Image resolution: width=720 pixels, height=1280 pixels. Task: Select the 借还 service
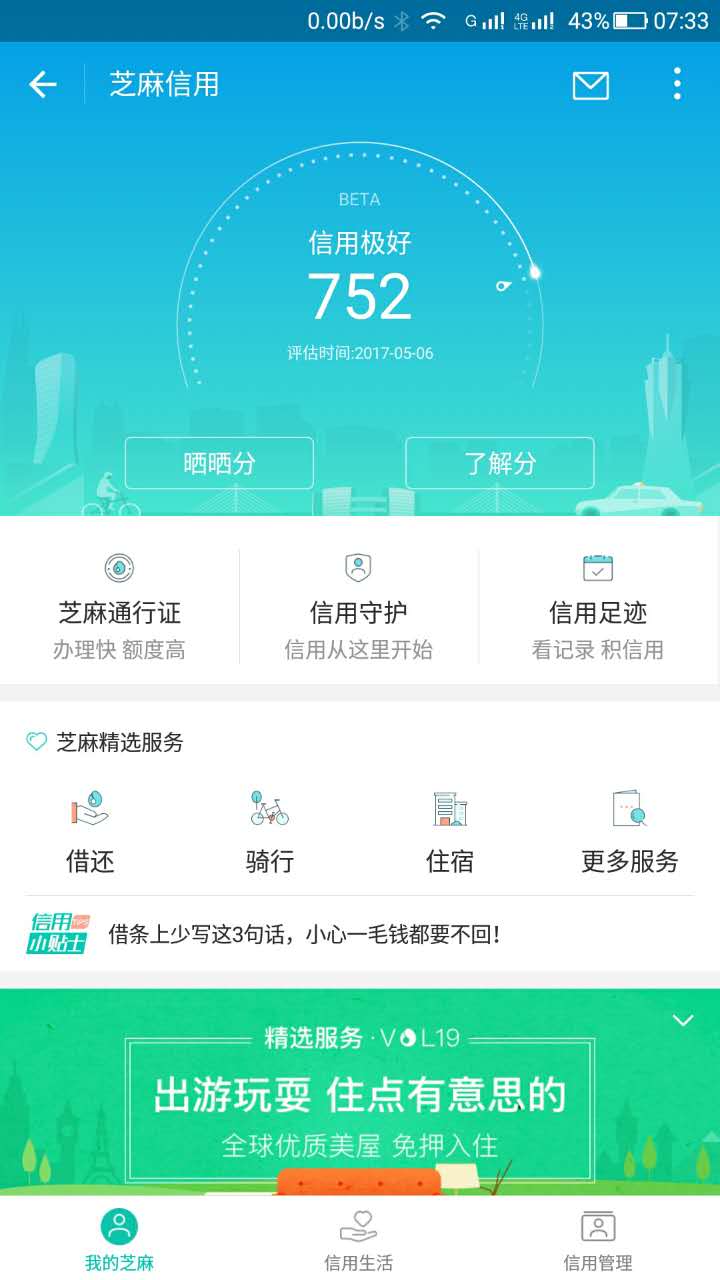90,831
